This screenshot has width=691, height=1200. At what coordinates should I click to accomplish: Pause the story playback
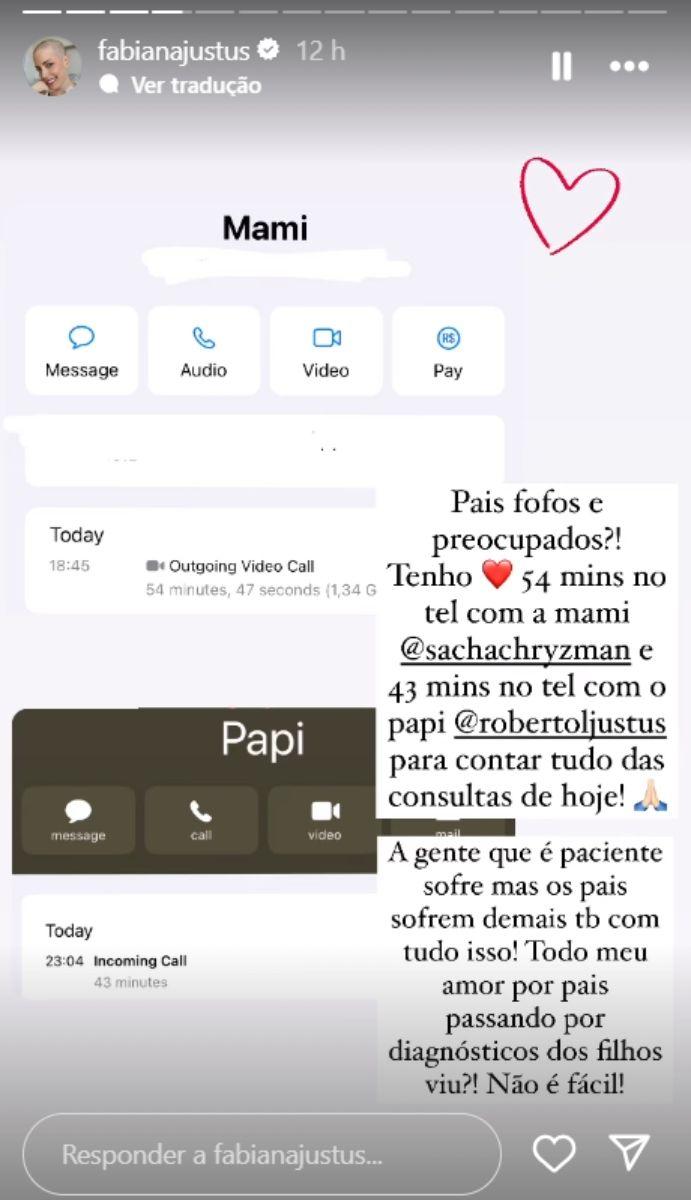[x=562, y=67]
